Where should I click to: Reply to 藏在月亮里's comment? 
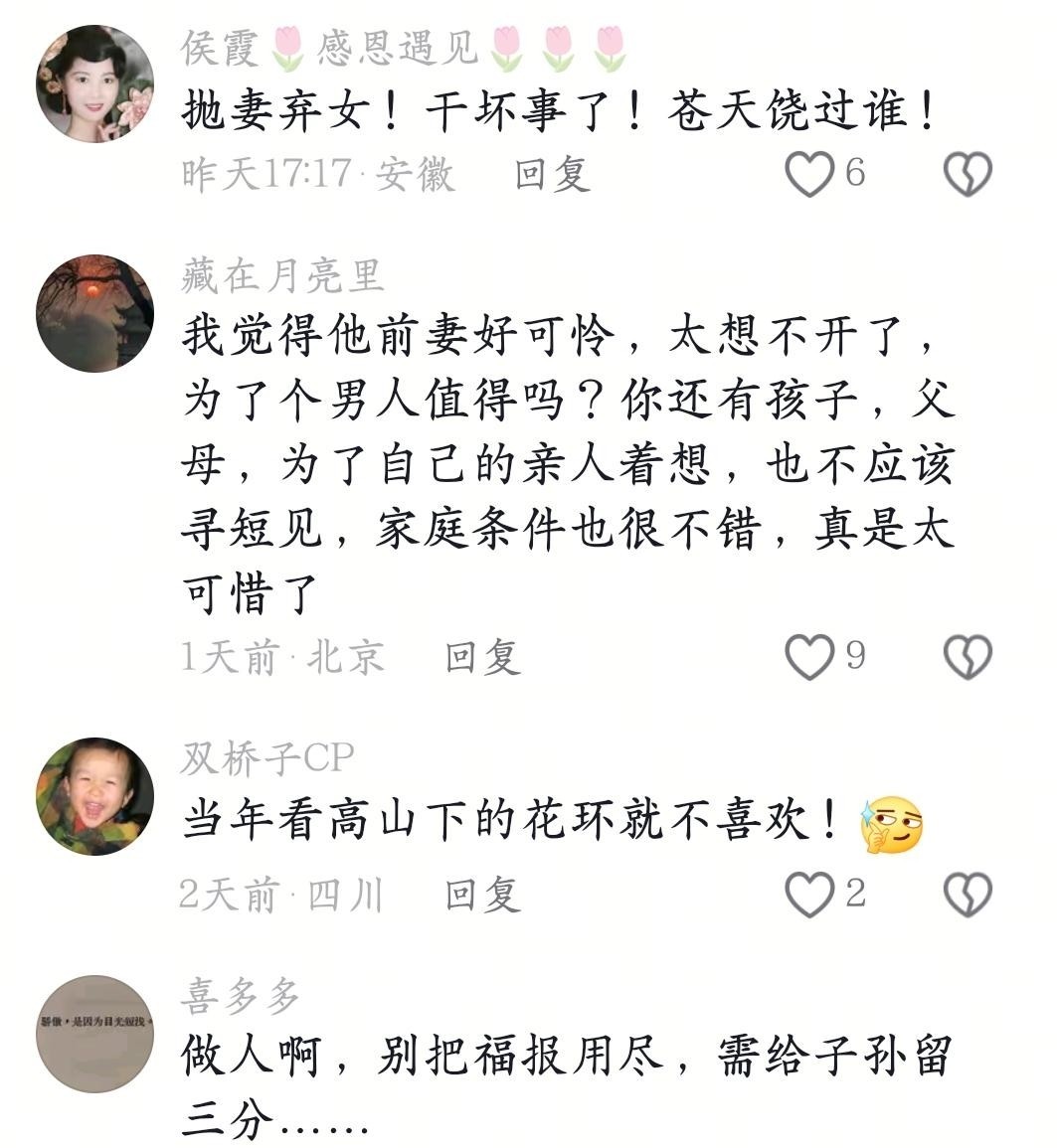tap(482, 657)
